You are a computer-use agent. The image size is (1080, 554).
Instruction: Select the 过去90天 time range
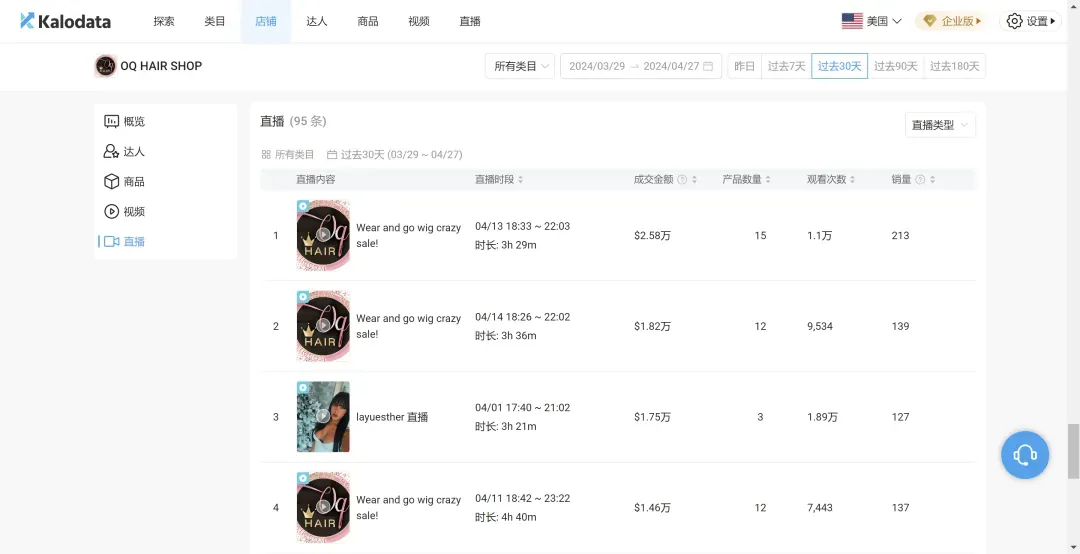pos(895,66)
